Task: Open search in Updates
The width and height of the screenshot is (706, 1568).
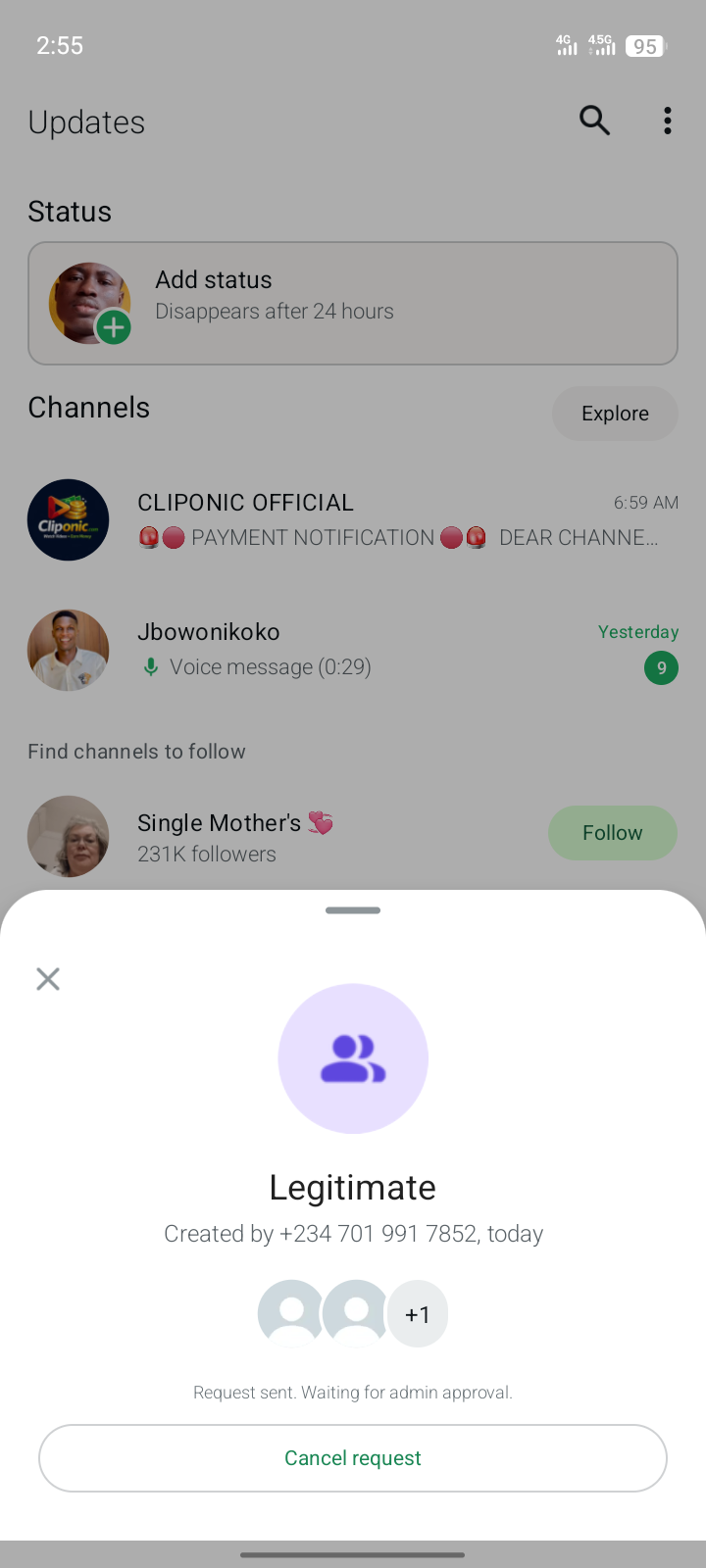Action: (594, 121)
